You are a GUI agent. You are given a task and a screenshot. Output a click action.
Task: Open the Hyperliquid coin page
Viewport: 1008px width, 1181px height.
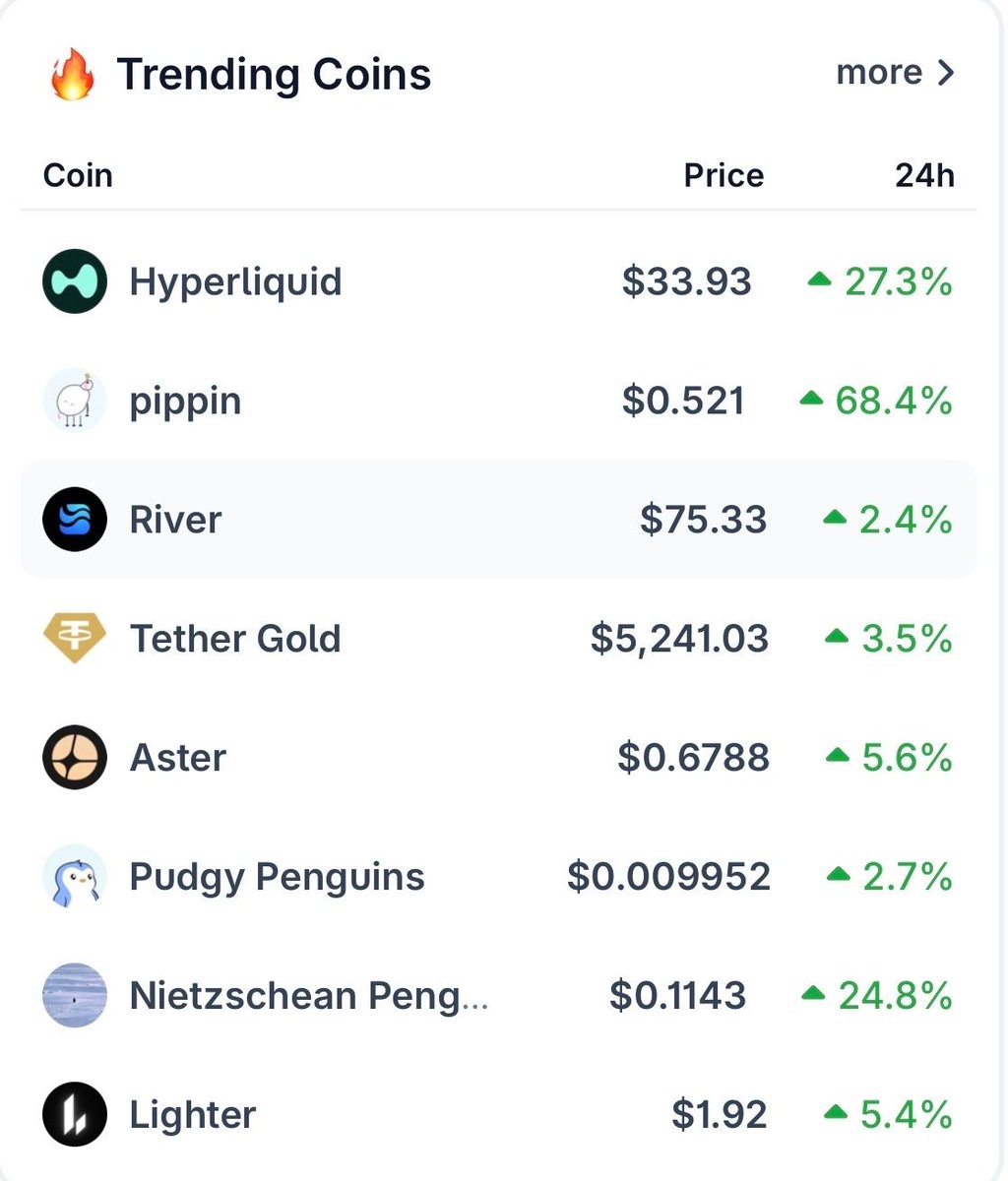[235, 282]
